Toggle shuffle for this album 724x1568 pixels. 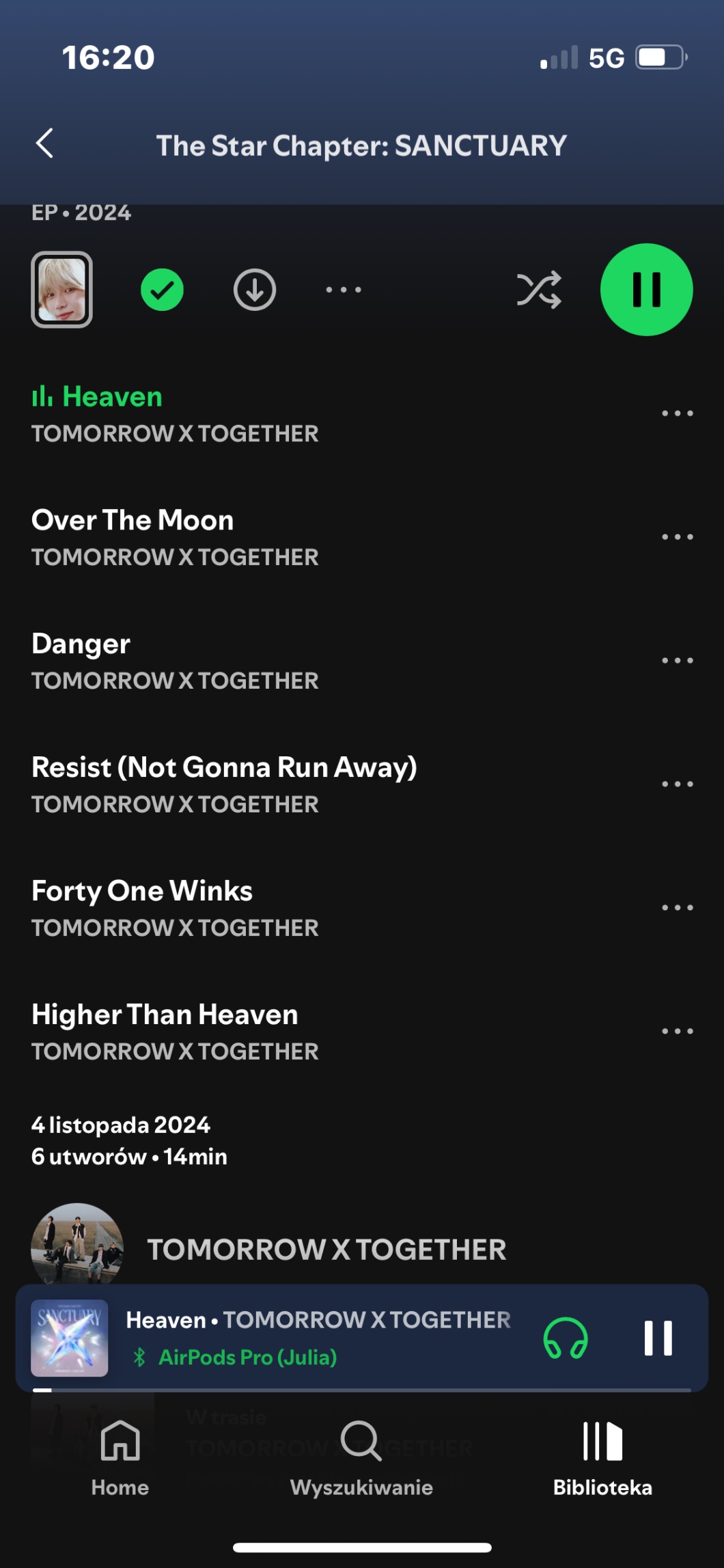pyautogui.click(x=539, y=290)
